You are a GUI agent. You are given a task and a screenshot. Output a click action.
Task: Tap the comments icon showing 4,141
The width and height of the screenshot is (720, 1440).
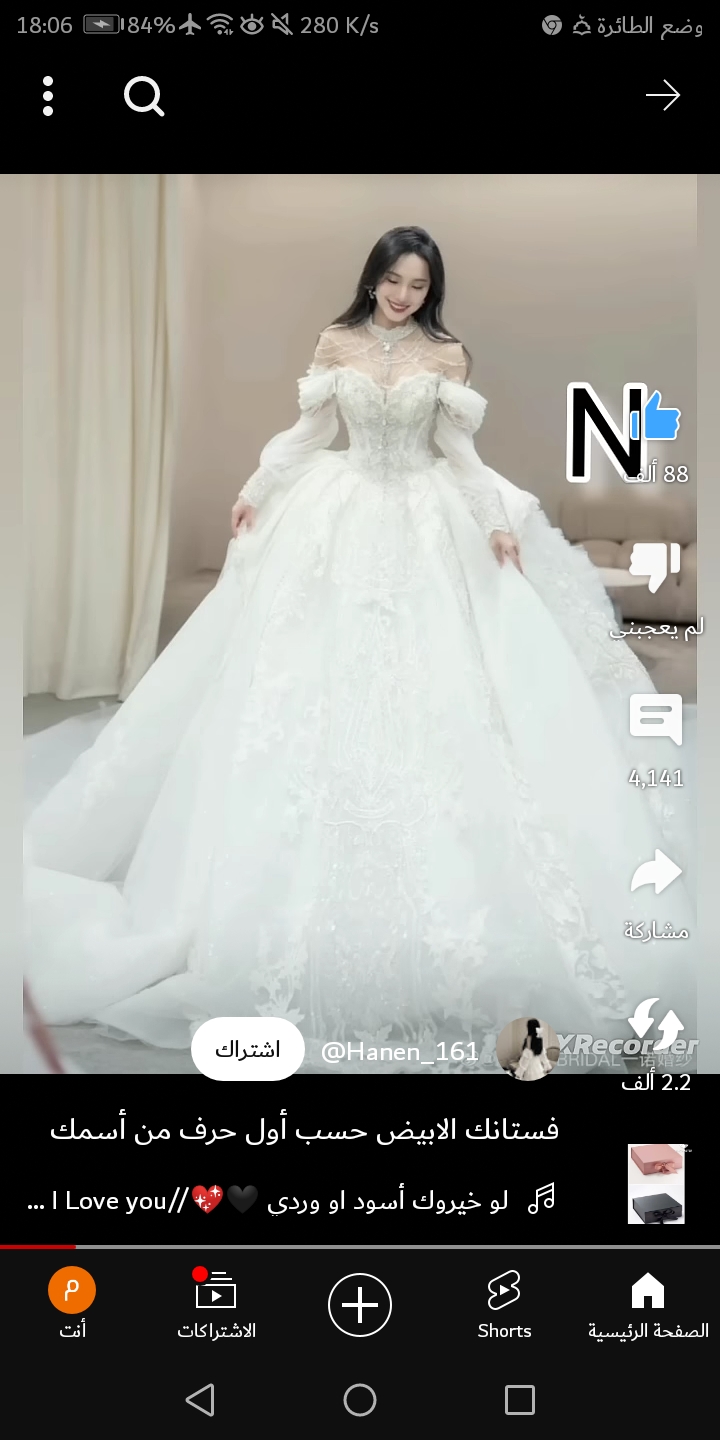[x=655, y=720]
